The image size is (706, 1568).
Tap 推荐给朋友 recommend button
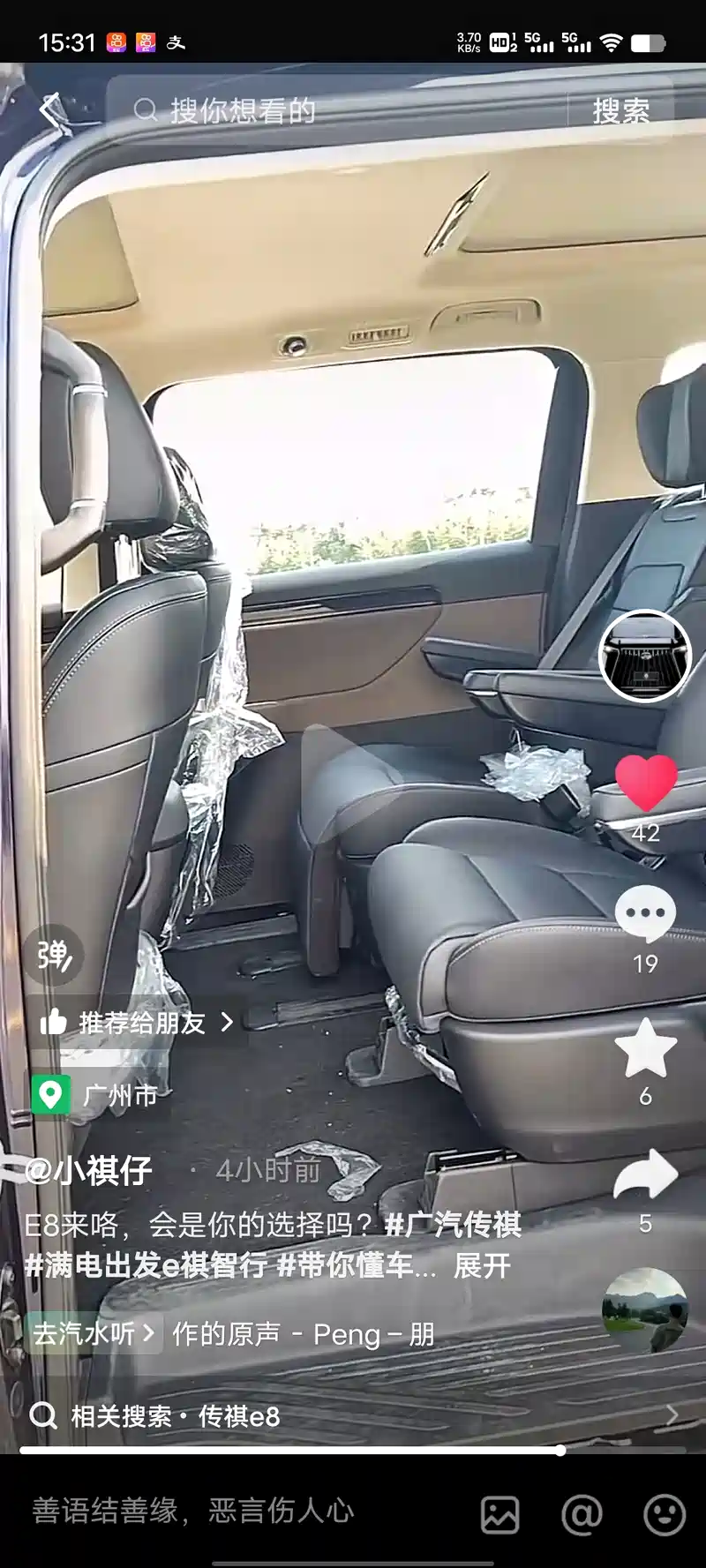click(x=137, y=1023)
